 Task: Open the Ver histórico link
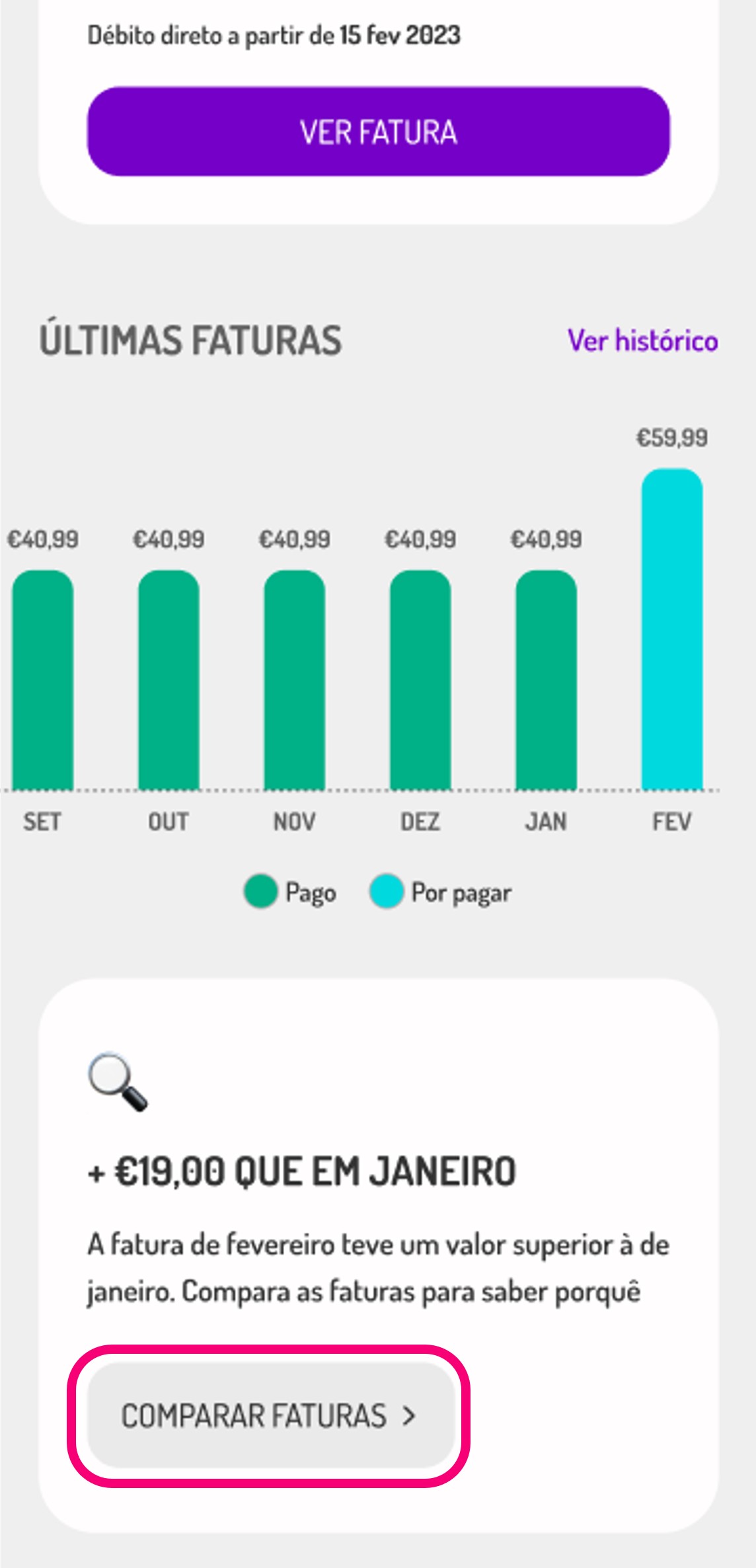click(x=642, y=341)
